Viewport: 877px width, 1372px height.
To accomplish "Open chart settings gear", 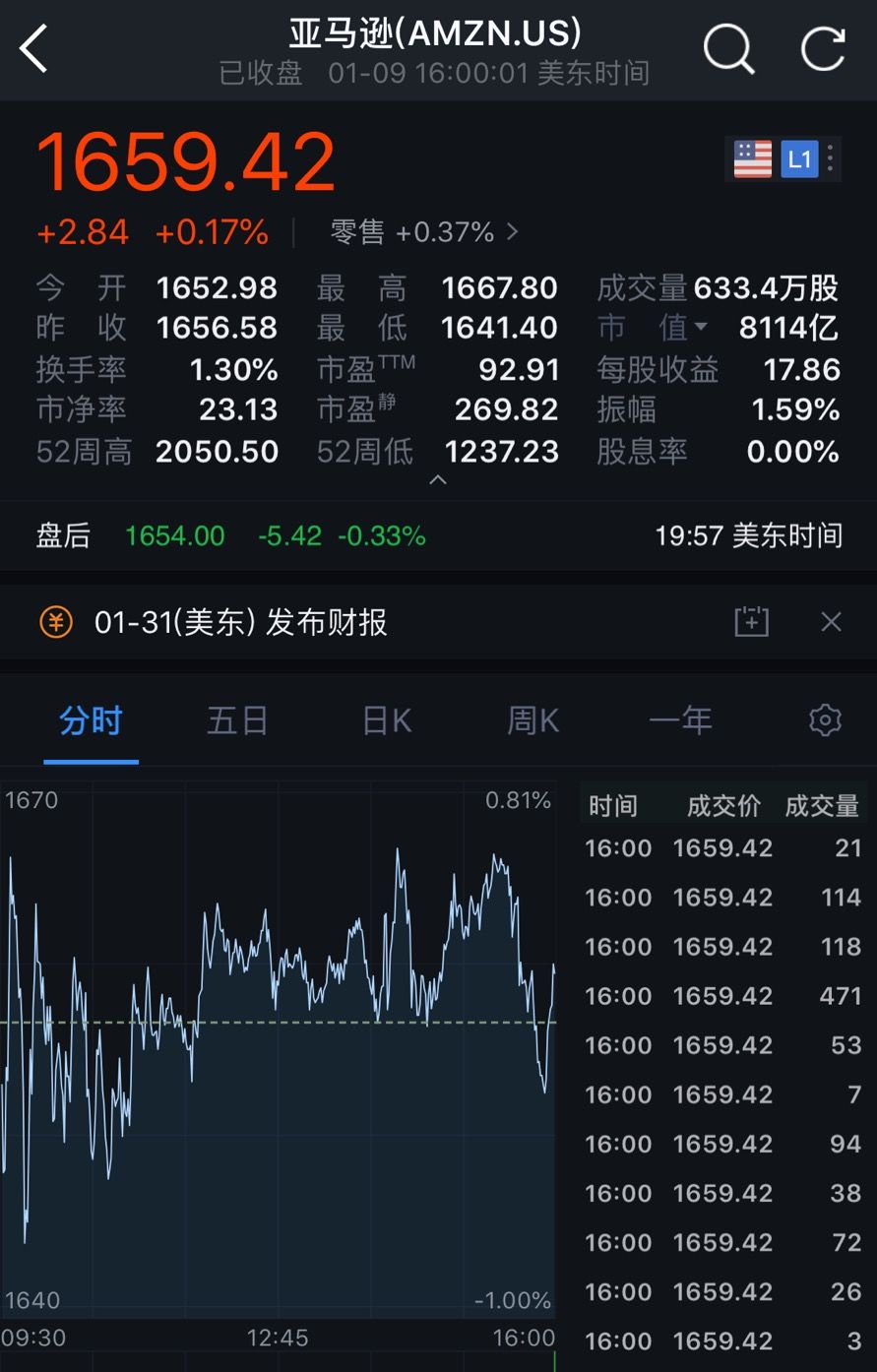I will click(825, 721).
